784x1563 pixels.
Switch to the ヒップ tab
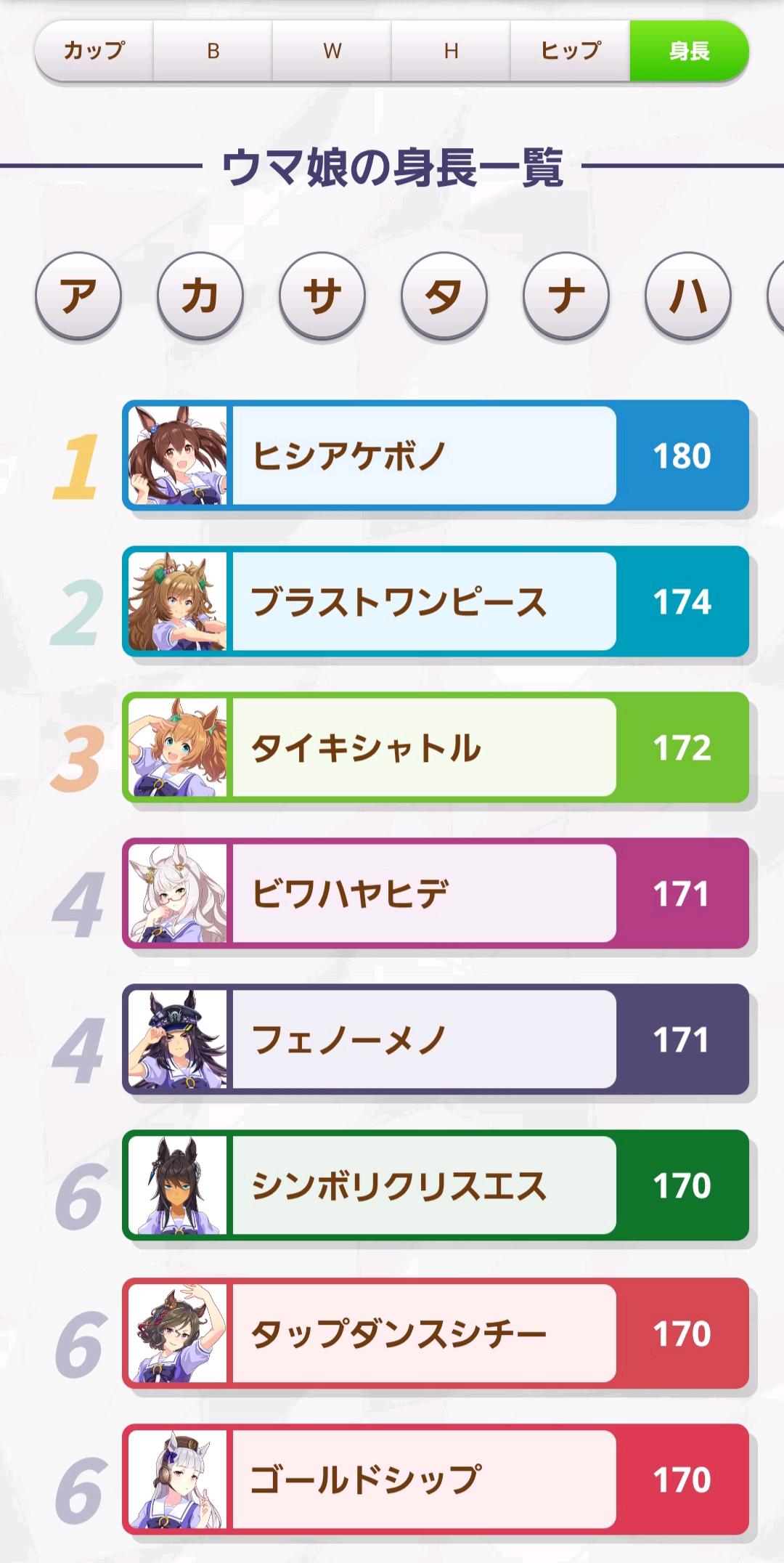570,51
